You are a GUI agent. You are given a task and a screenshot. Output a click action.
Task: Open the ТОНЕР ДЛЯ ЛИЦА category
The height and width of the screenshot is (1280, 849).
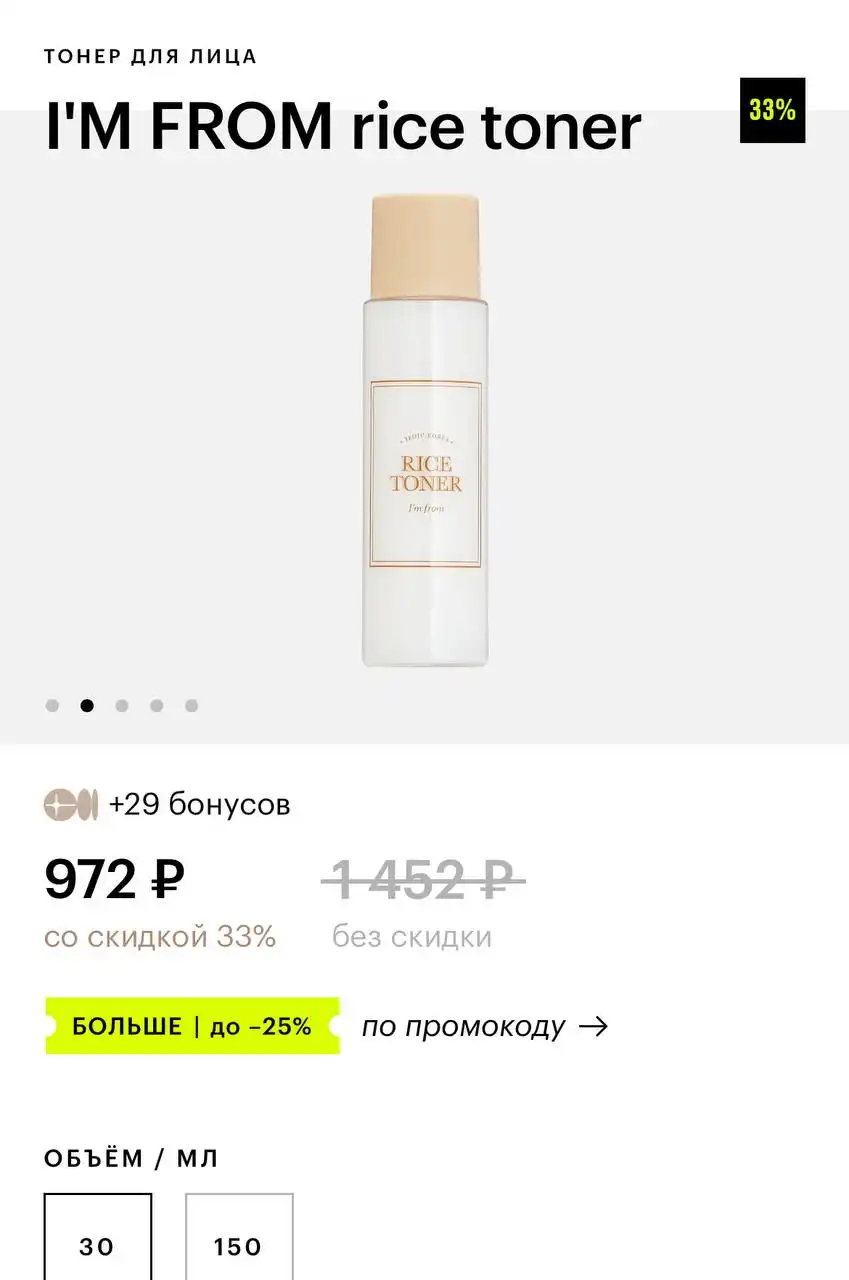coord(149,56)
